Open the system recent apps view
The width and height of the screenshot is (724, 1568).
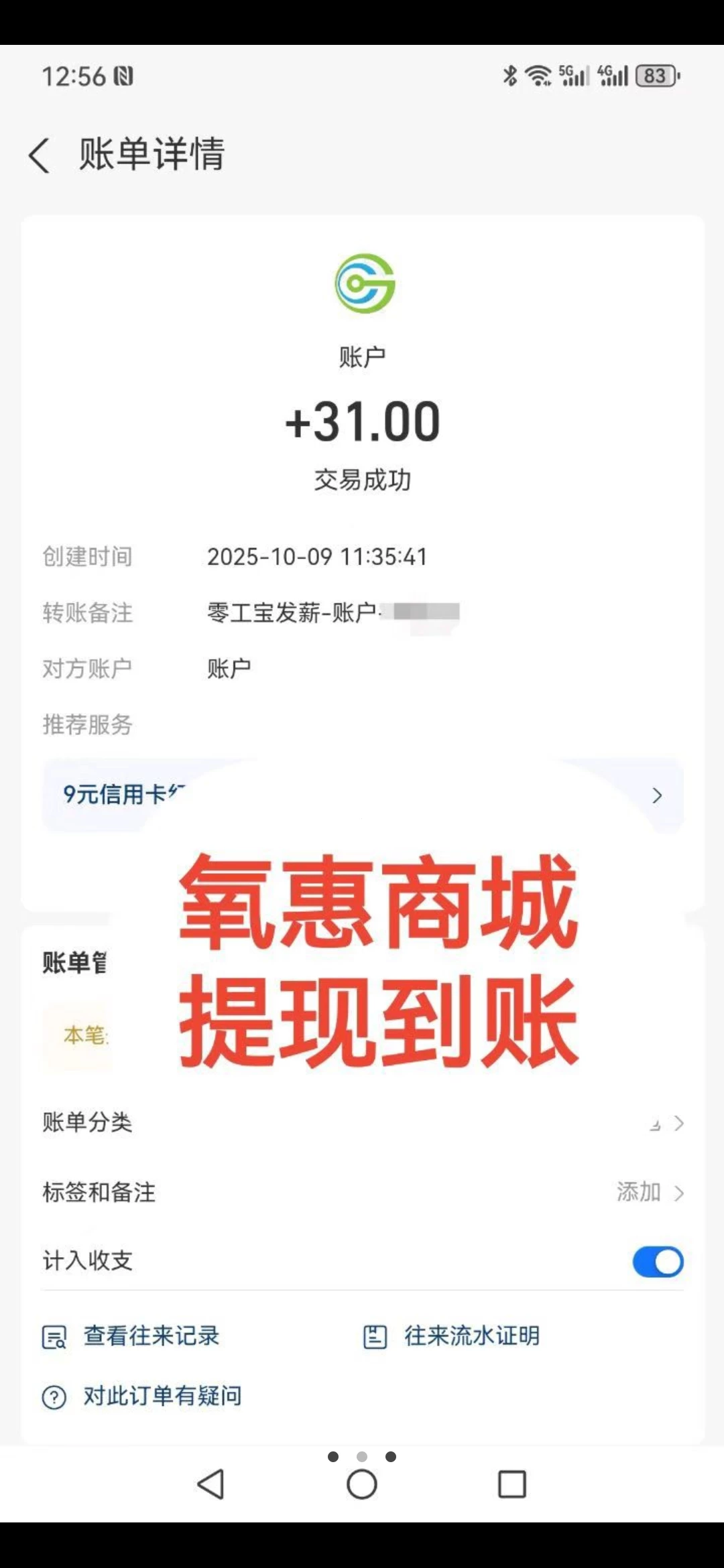512,1484
